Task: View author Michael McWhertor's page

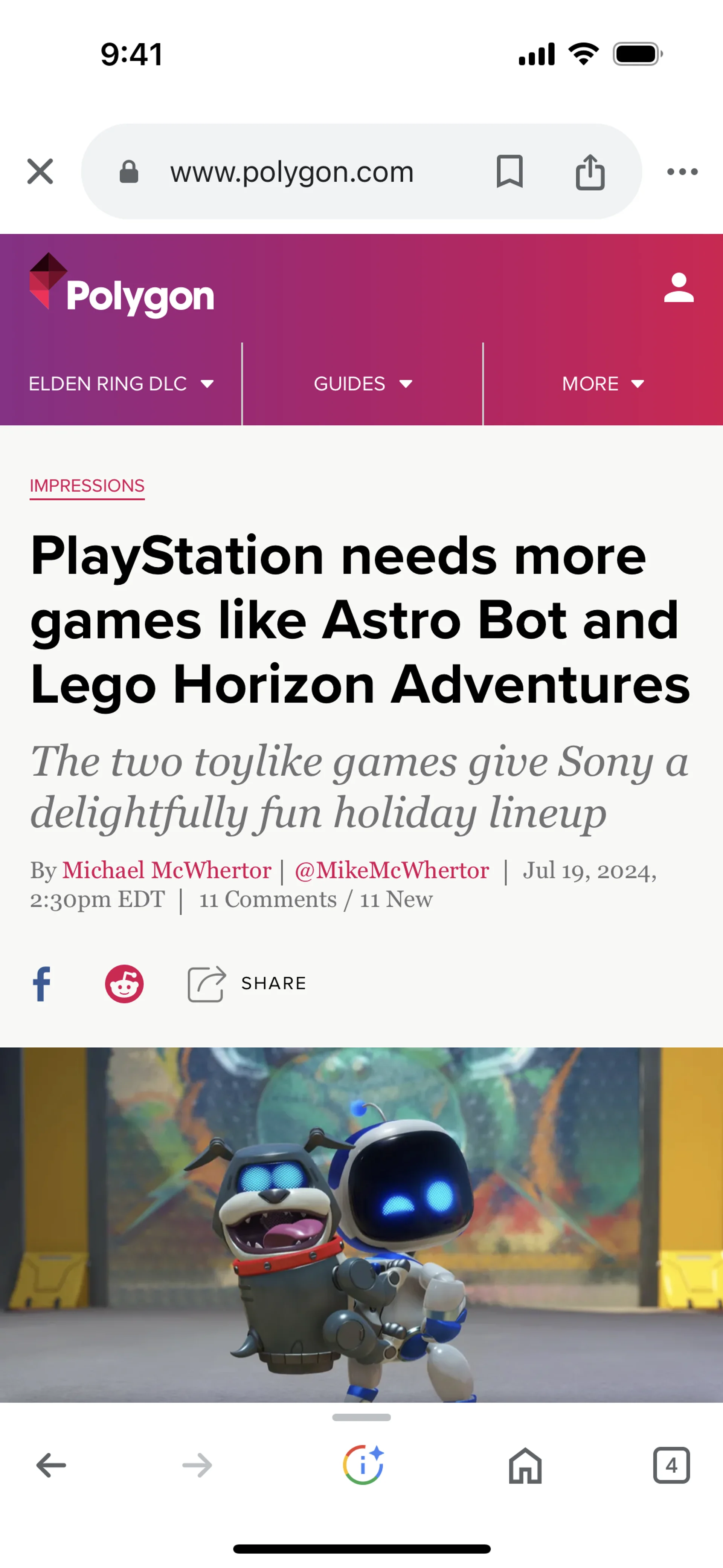Action: 167,870
